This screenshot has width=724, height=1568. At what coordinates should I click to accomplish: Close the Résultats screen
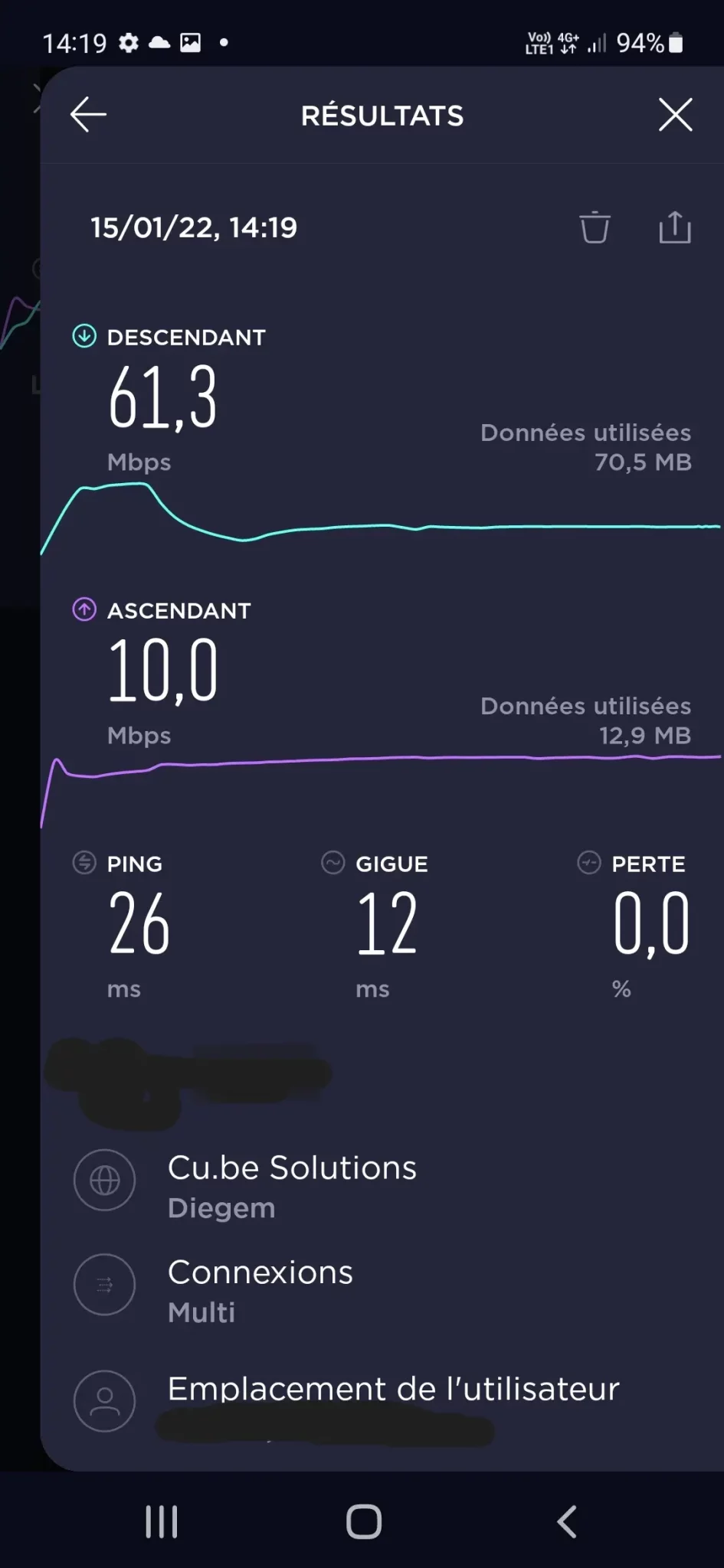[x=675, y=115]
